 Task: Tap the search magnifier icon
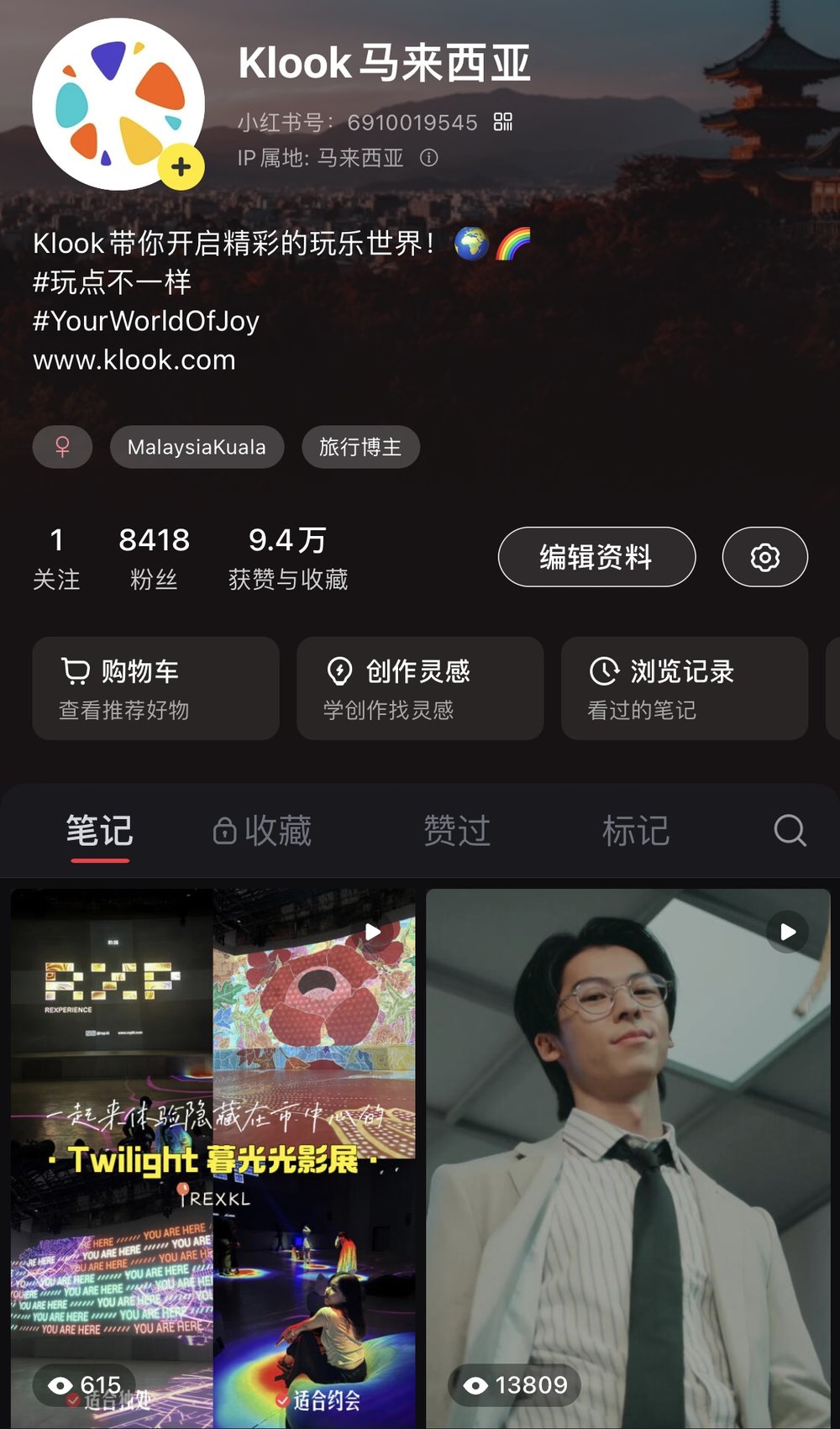pos(787,829)
